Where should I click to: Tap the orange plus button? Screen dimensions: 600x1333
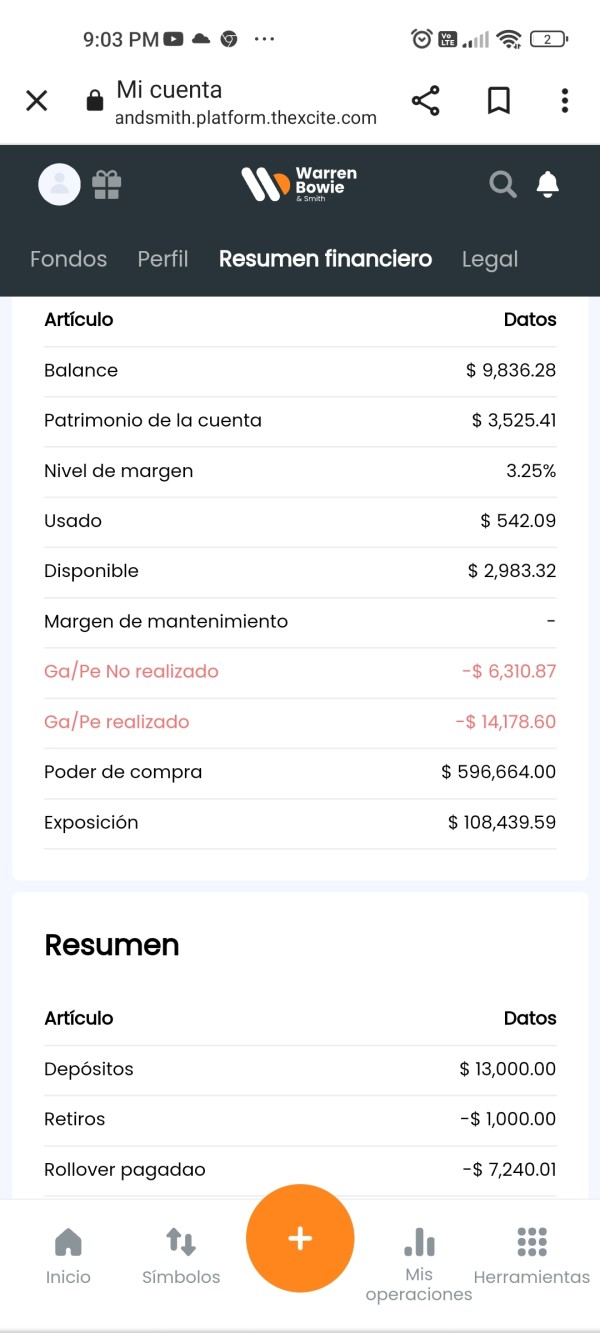click(300, 1238)
